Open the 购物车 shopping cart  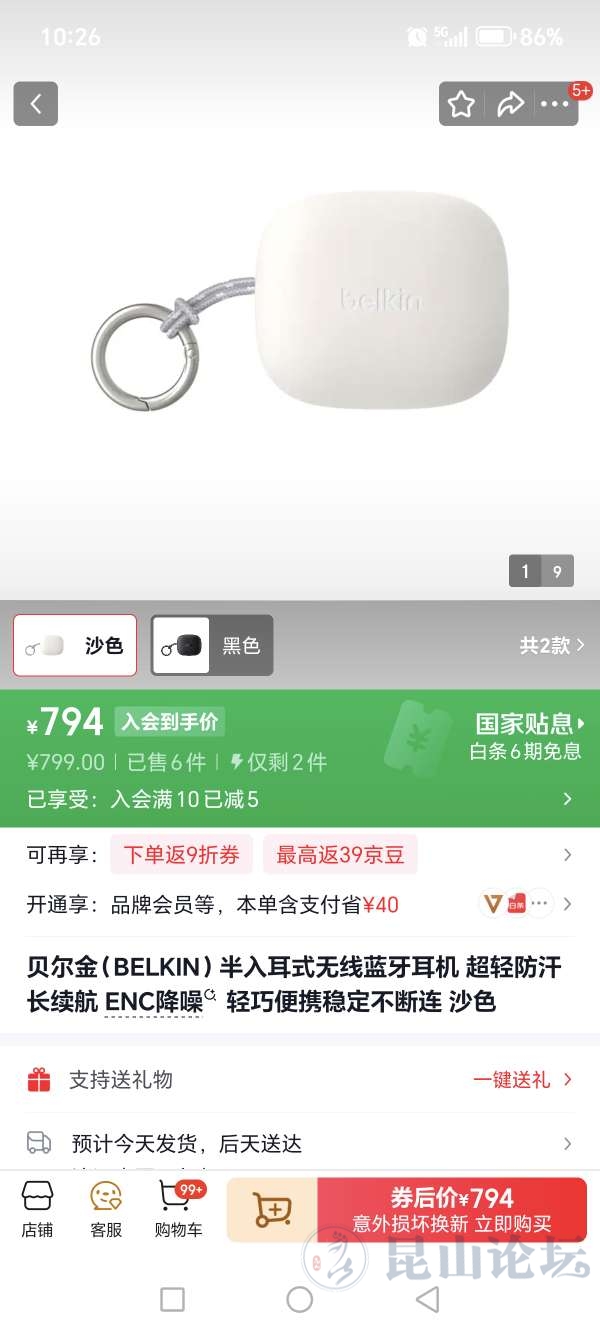tap(178, 1208)
